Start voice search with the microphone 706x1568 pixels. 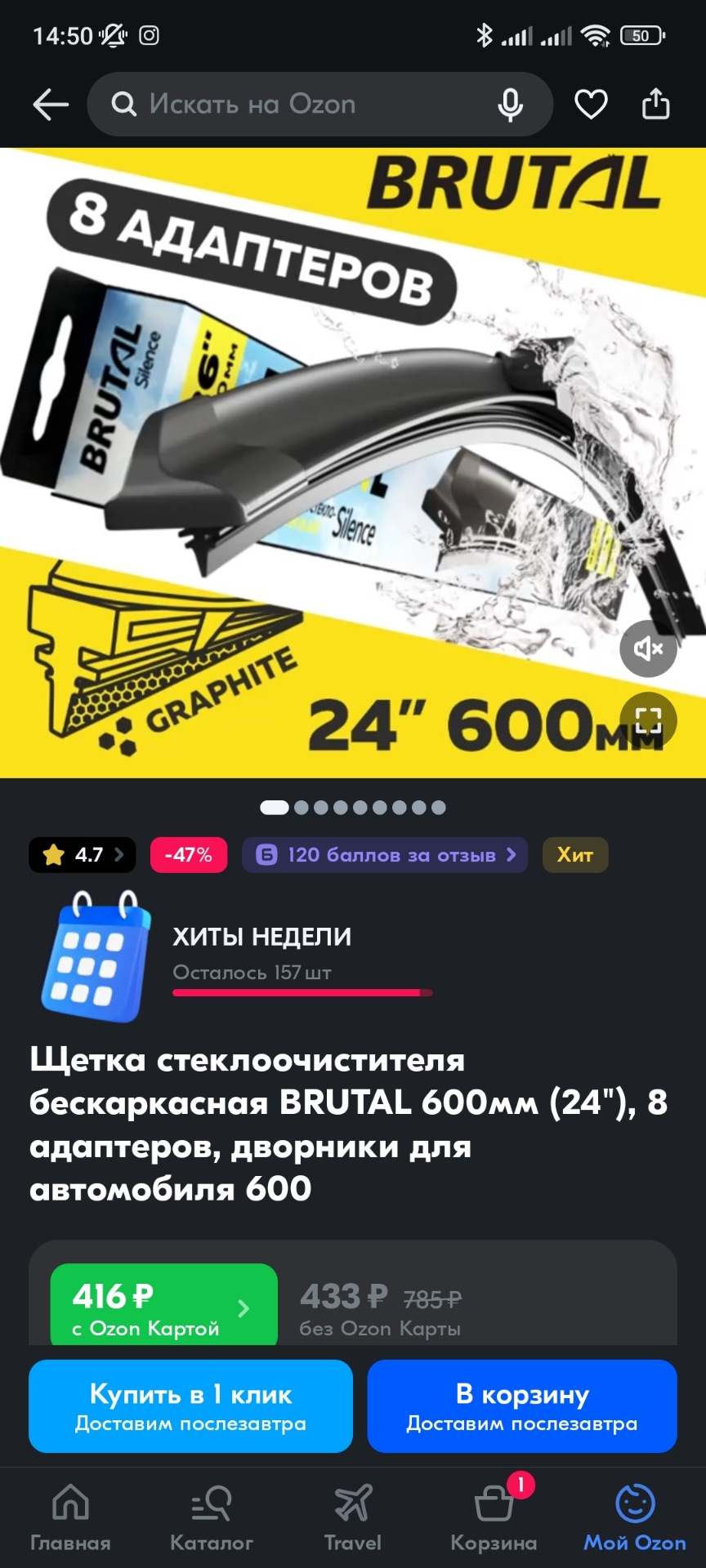(511, 105)
